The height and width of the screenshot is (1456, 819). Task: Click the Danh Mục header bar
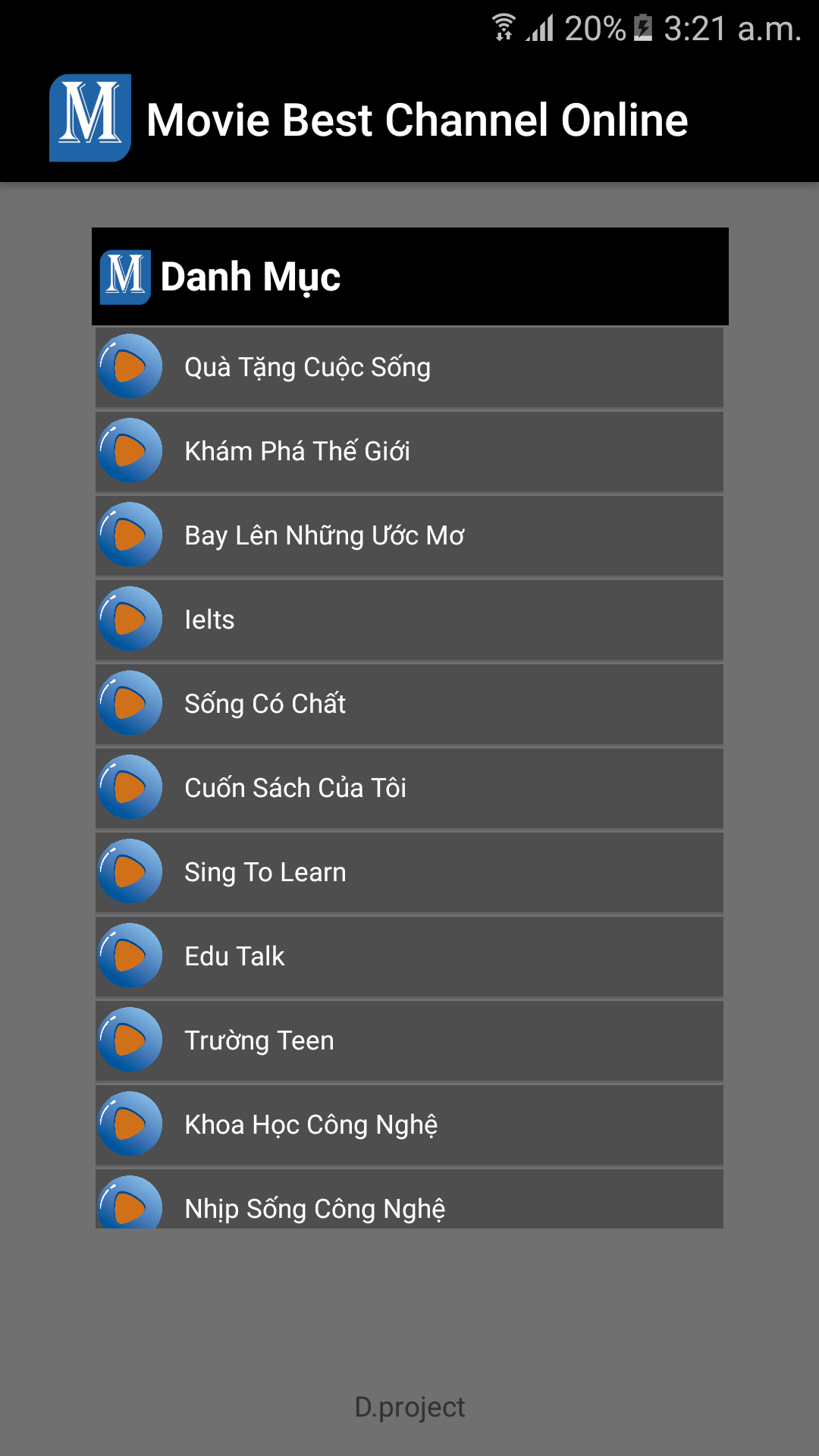409,276
